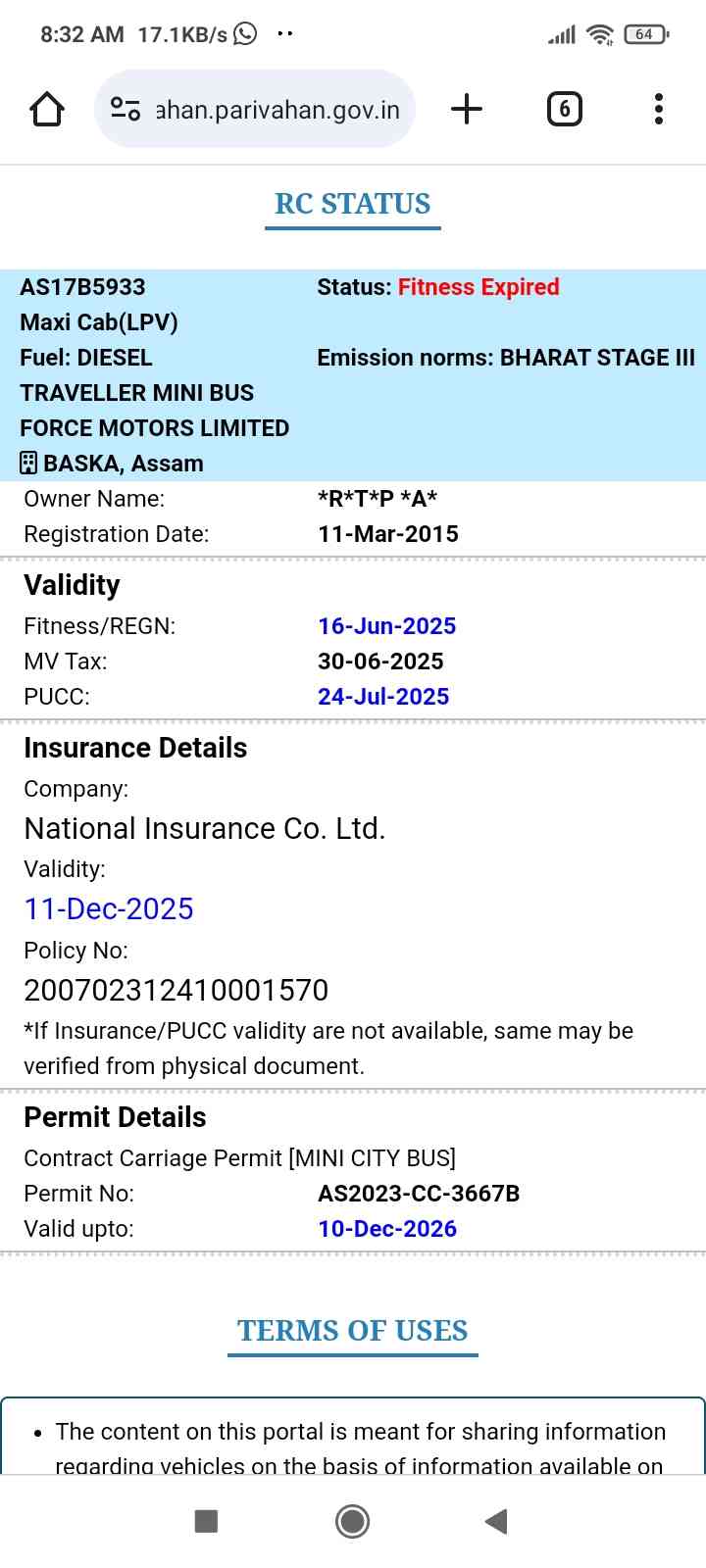
Task: Tap the system back button
Action: click(496, 1521)
